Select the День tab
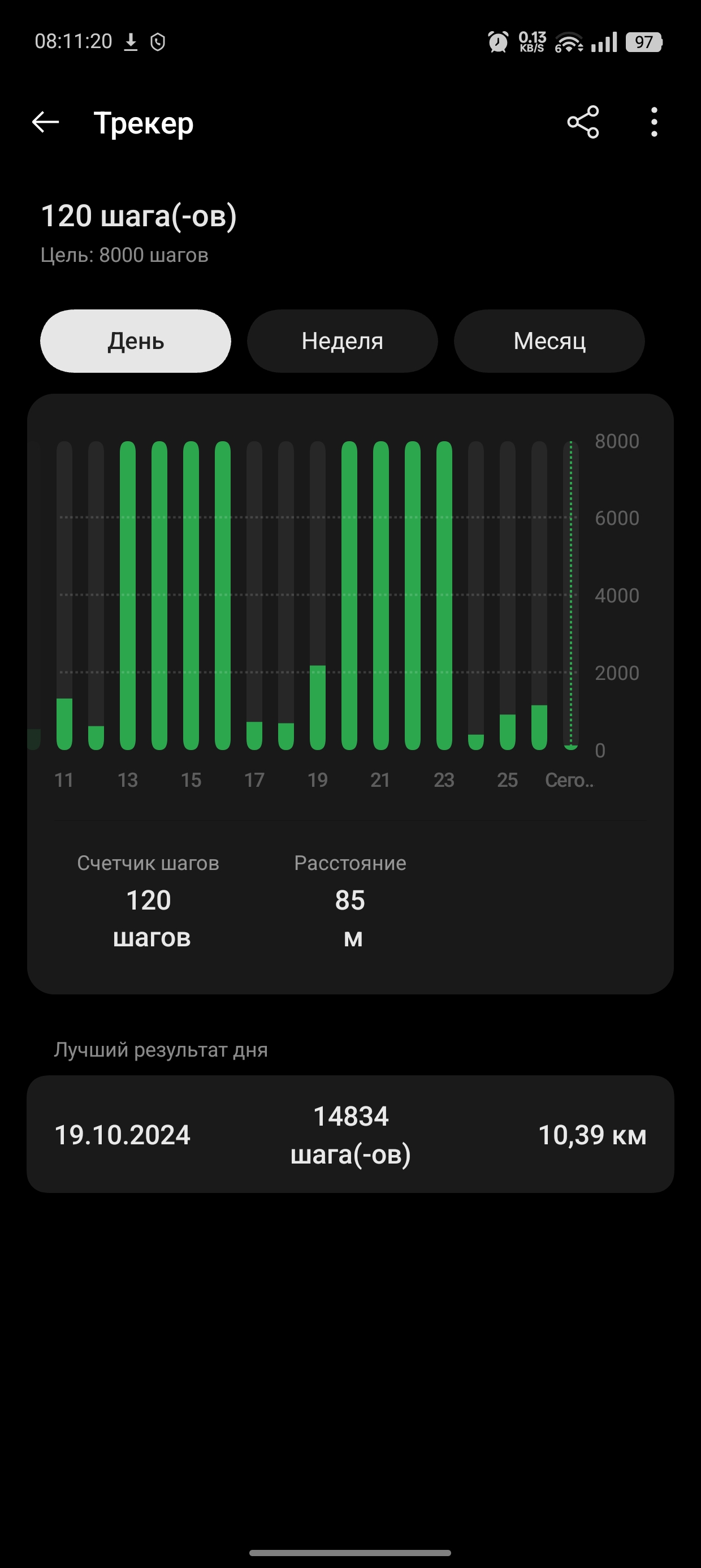The image size is (701, 1568). point(136,341)
